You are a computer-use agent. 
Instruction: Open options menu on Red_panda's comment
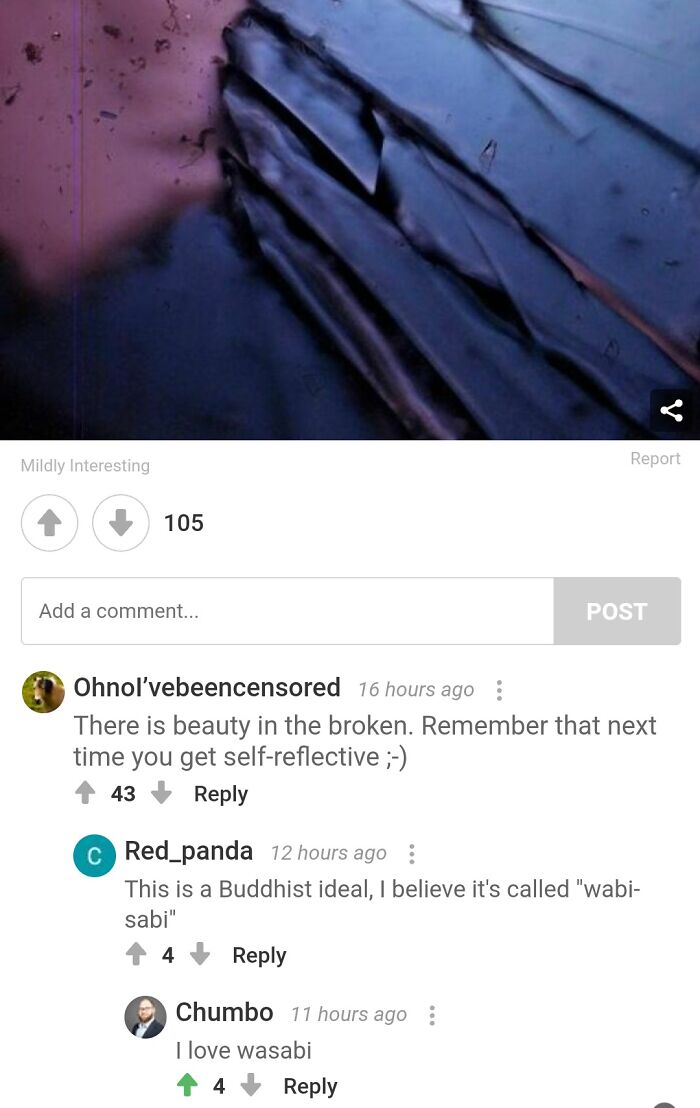click(x=411, y=854)
